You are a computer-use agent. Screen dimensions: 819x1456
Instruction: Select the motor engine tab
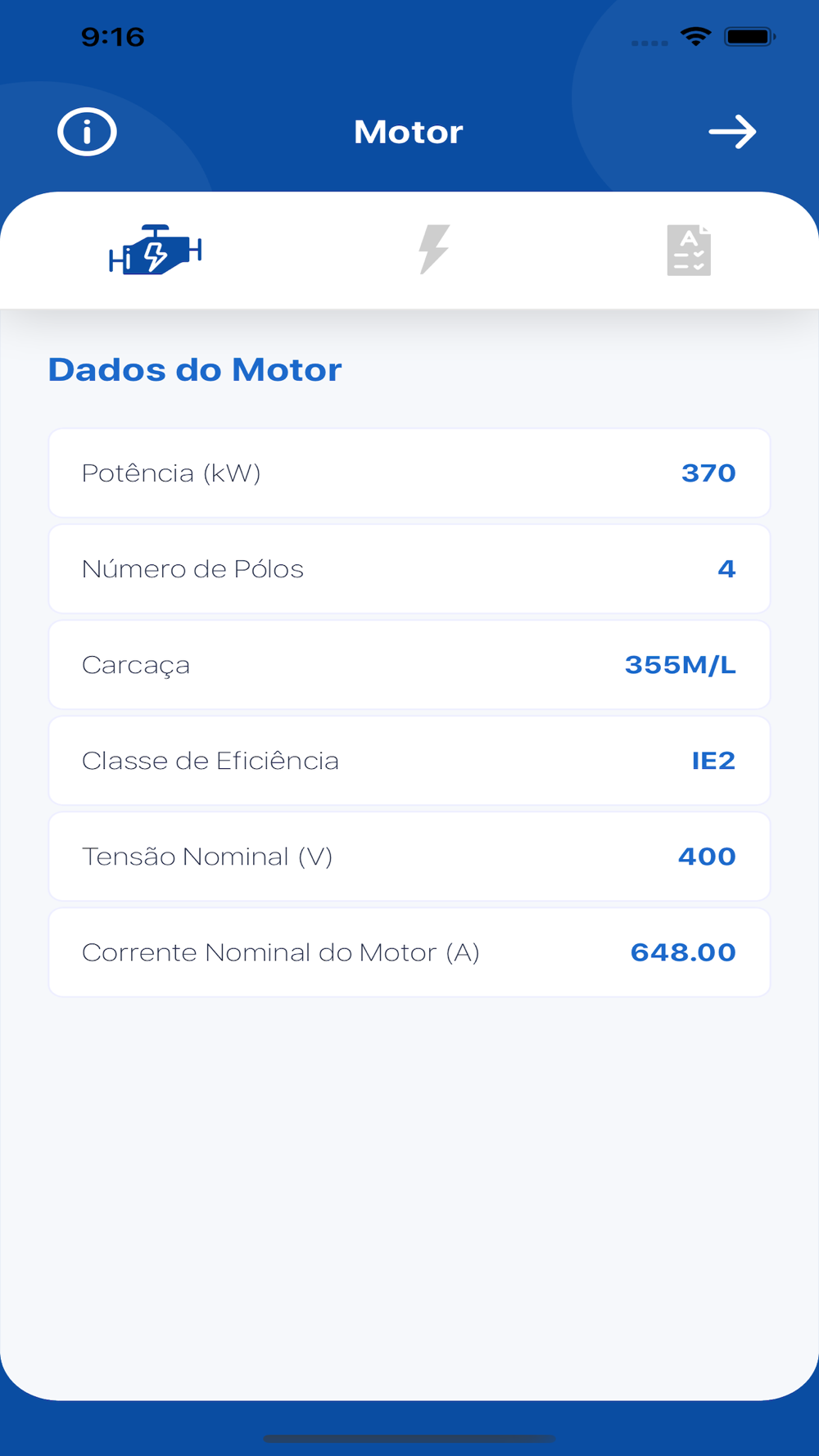tap(156, 250)
